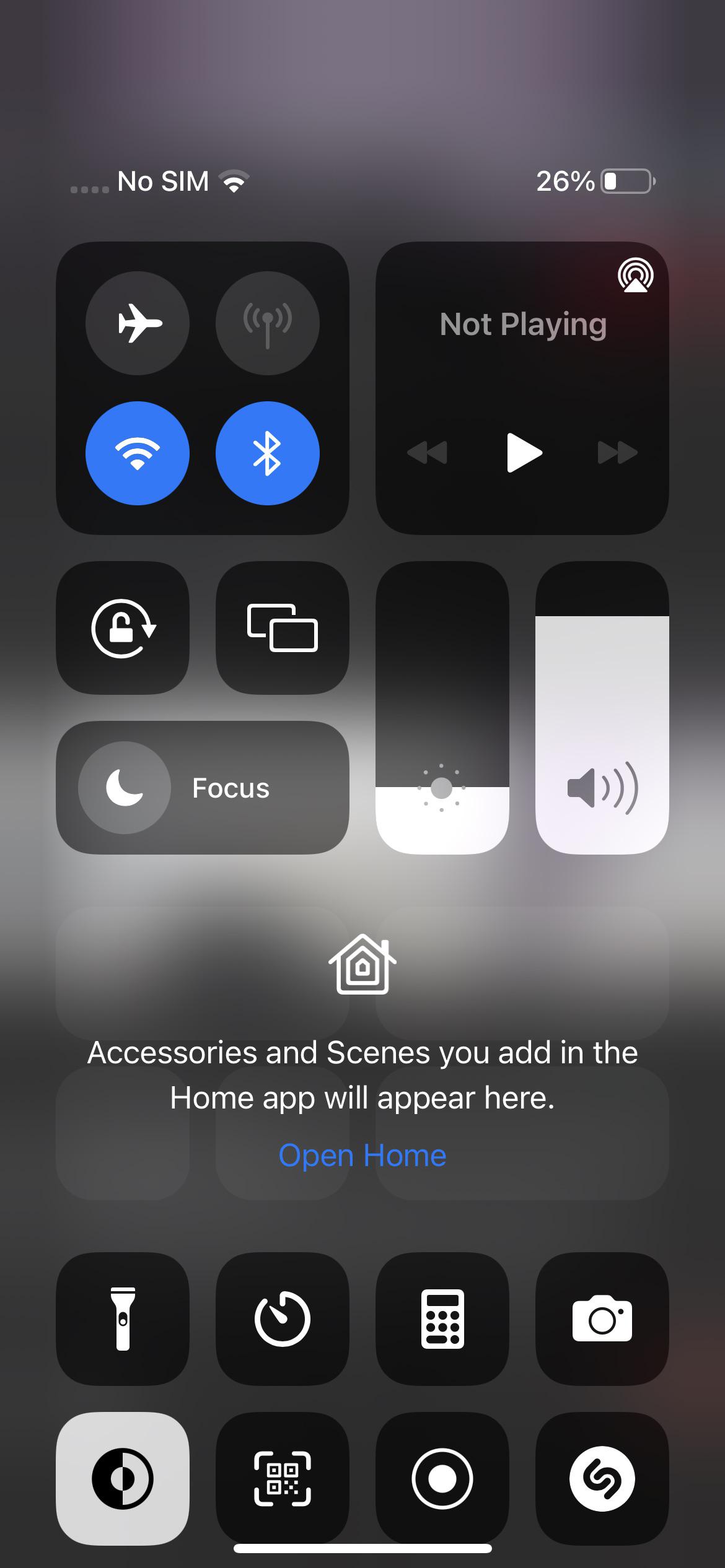Tap the brightness slider

(442, 708)
